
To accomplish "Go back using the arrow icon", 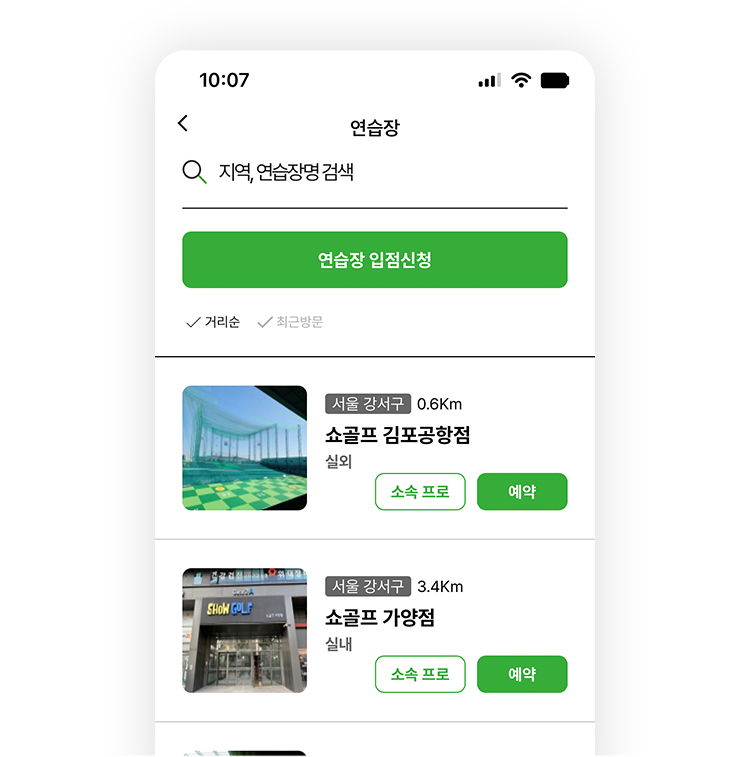I will [182, 123].
